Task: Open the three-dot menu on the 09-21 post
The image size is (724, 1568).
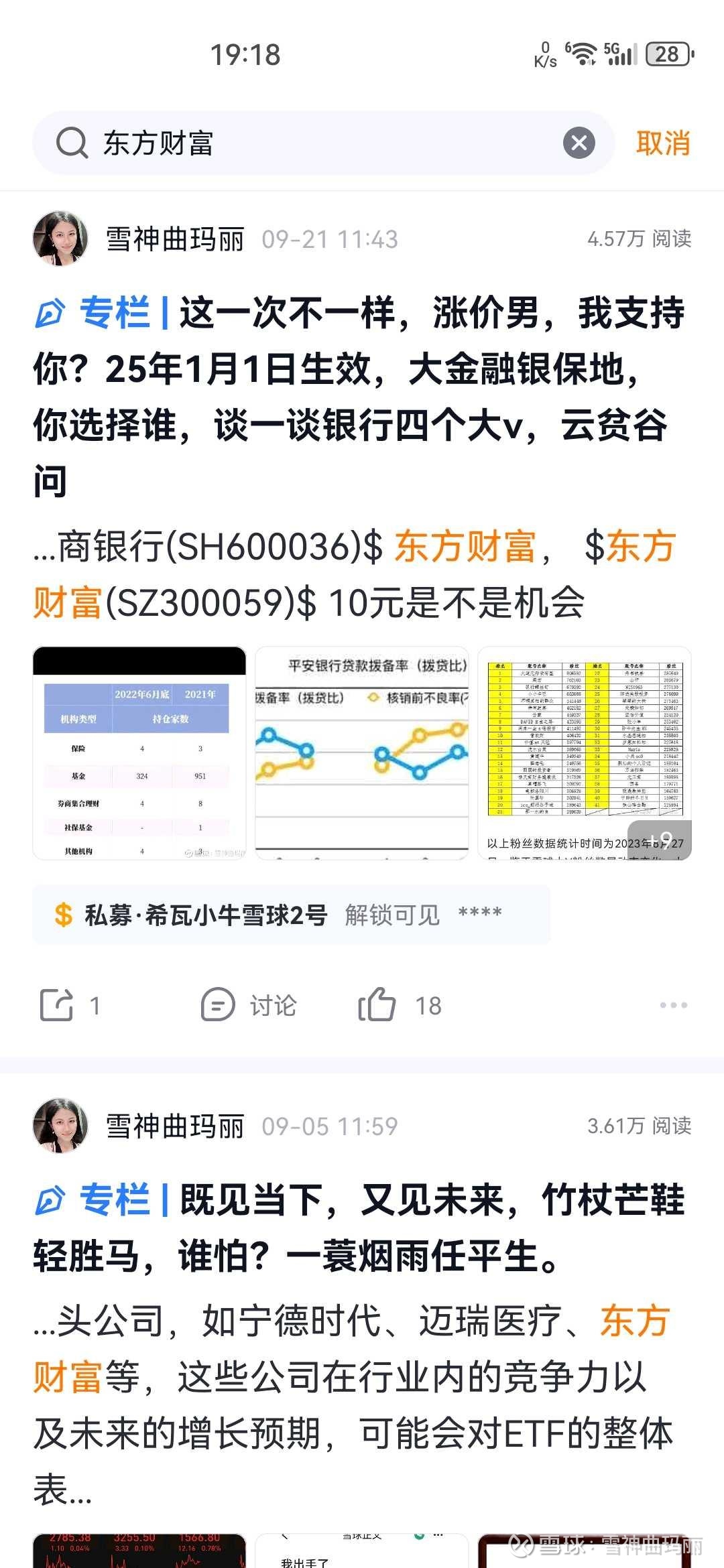Action: 674,1005
